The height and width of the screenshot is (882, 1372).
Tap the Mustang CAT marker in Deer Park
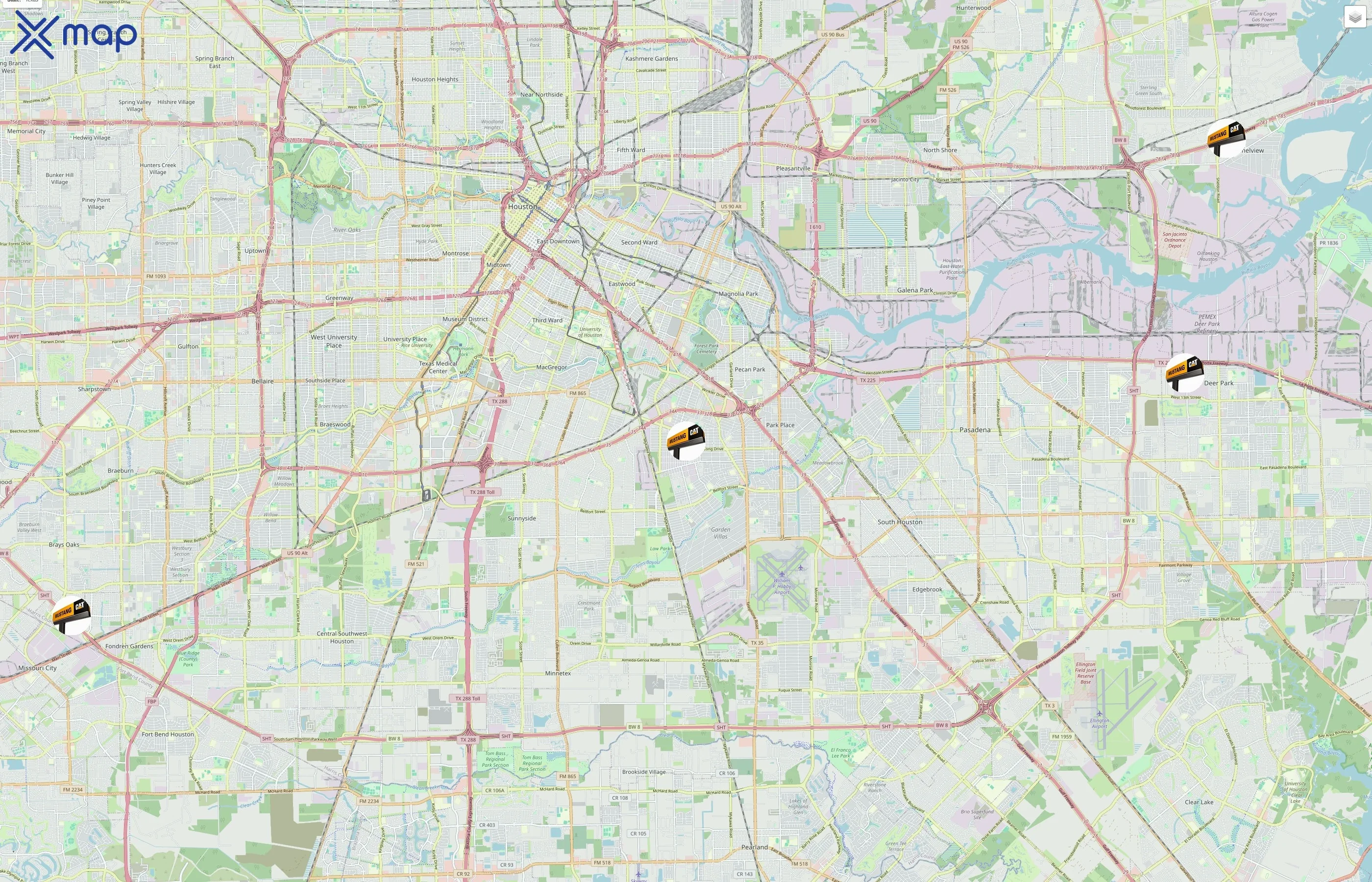pyautogui.click(x=1185, y=372)
